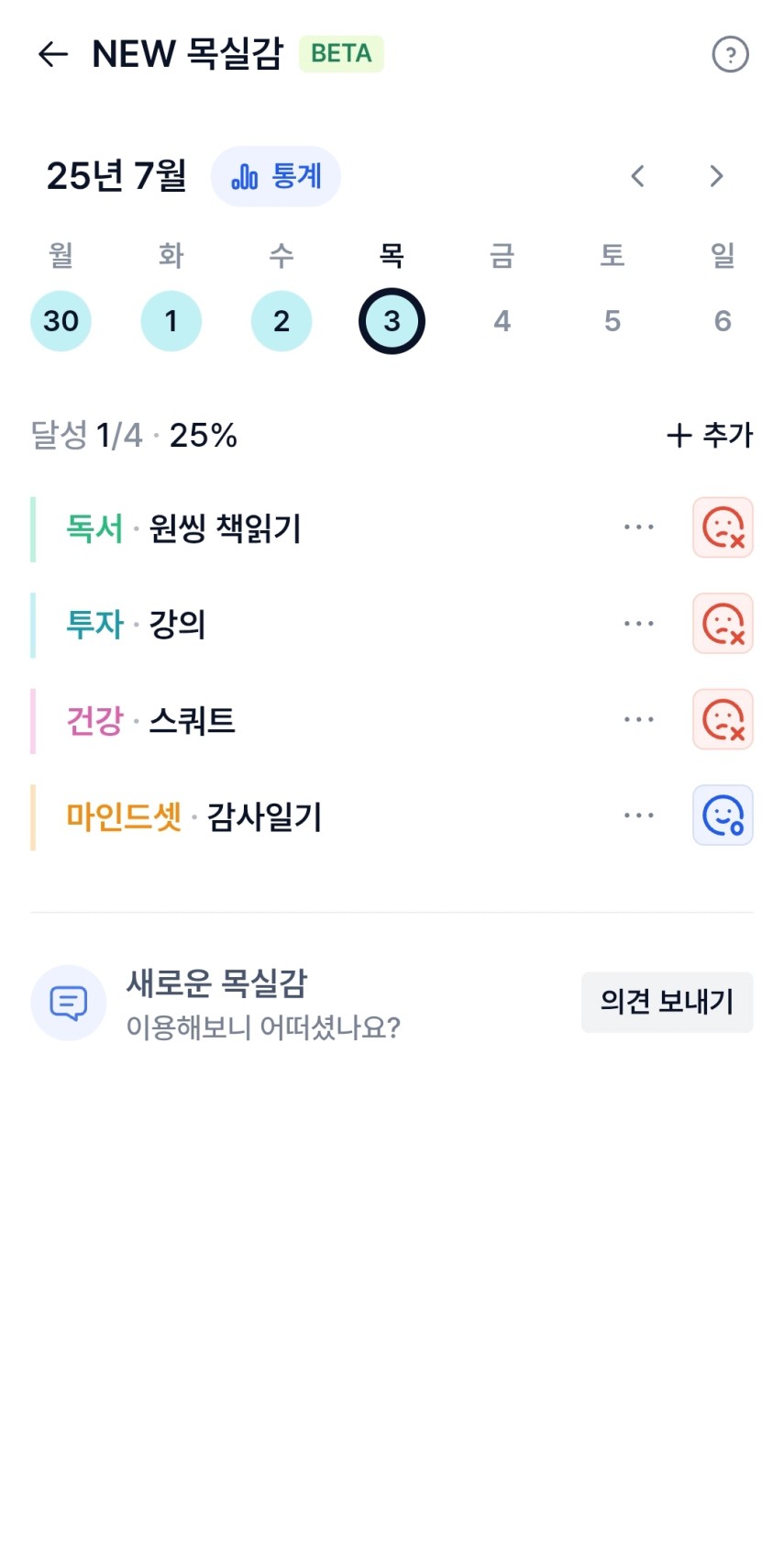The image size is (784, 1543).
Task: Open the 통계 statistics chip
Action: pos(276,176)
